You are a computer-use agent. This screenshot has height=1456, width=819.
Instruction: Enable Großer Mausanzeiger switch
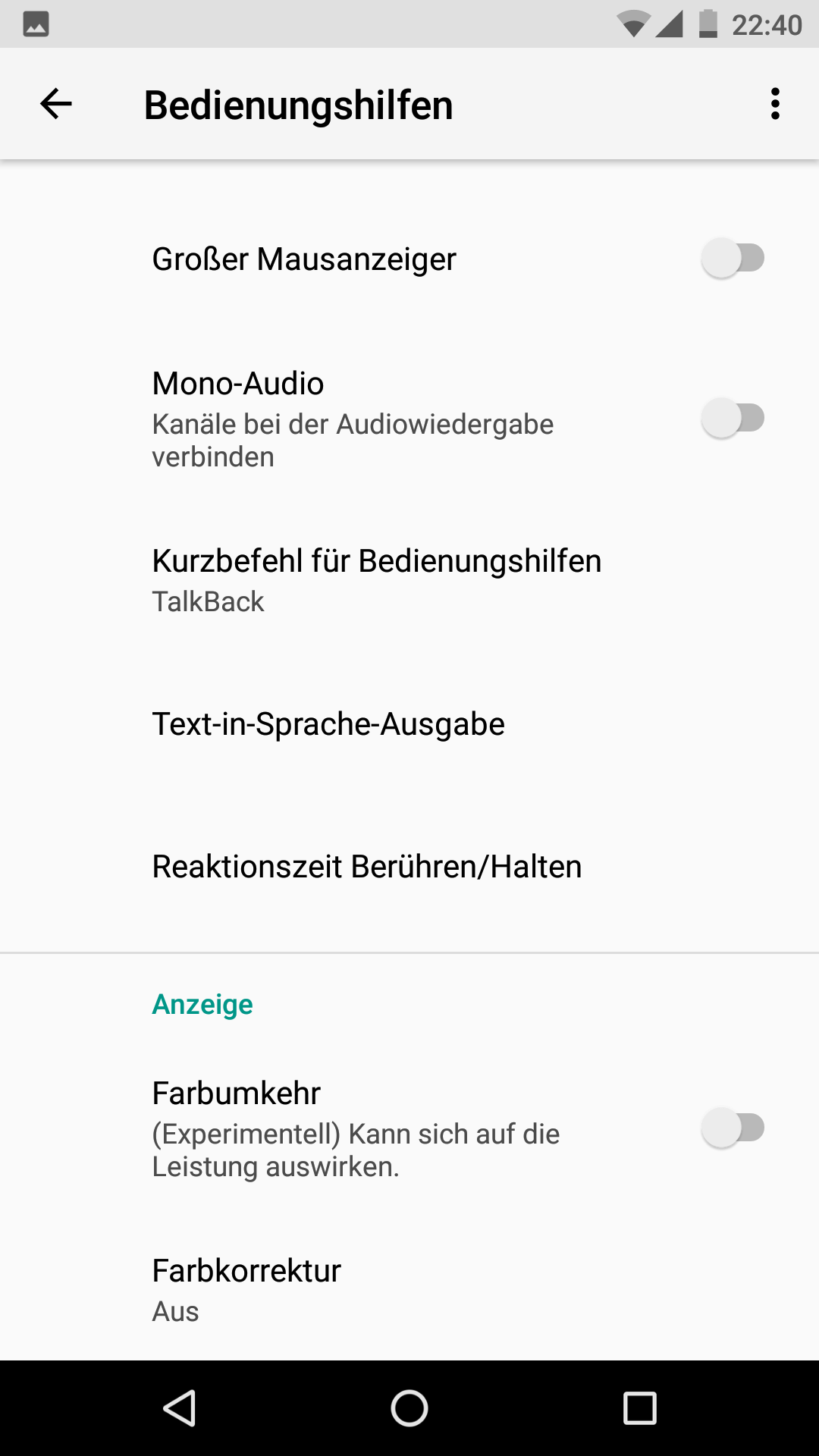[732, 259]
